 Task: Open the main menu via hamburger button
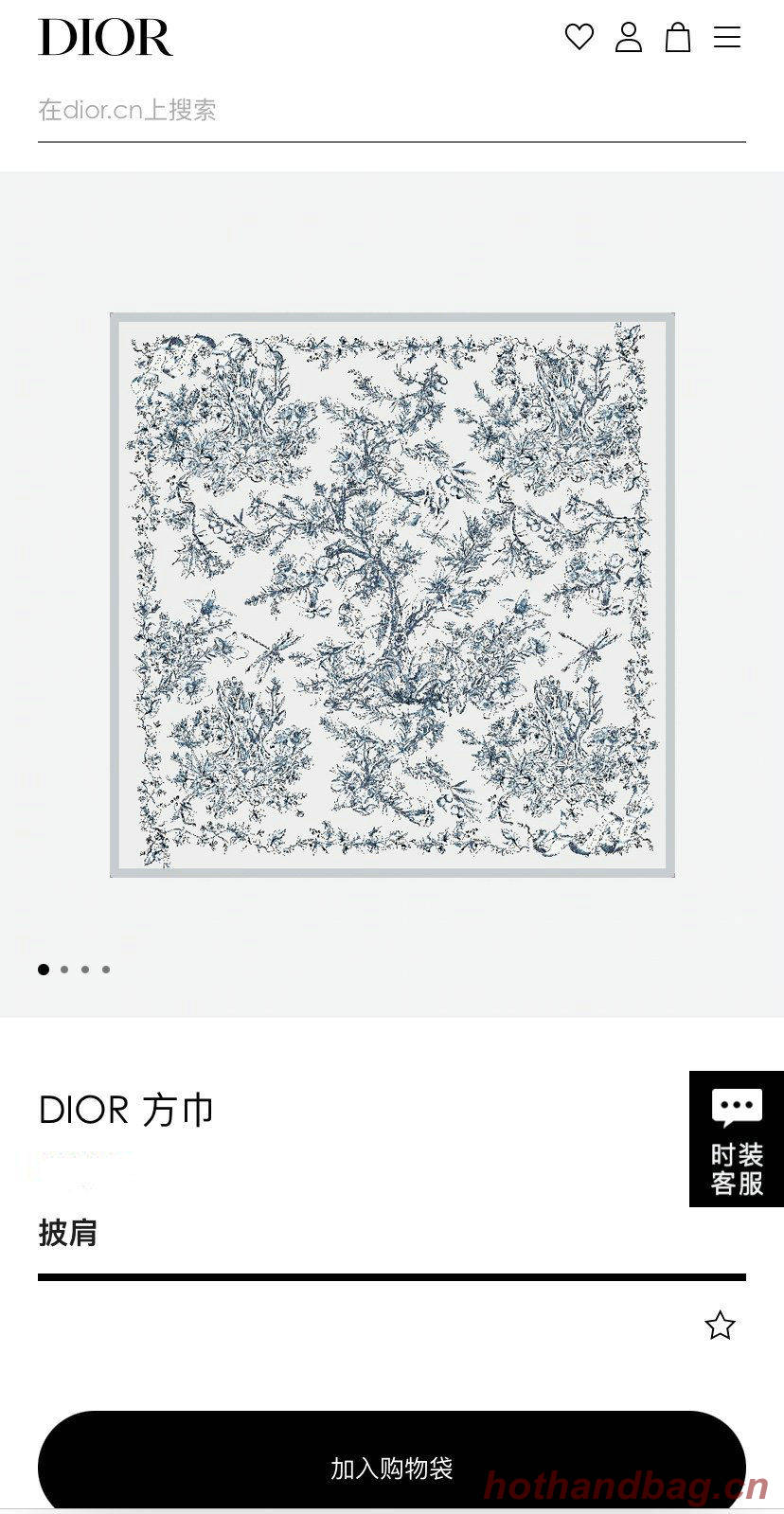coord(727,38)
